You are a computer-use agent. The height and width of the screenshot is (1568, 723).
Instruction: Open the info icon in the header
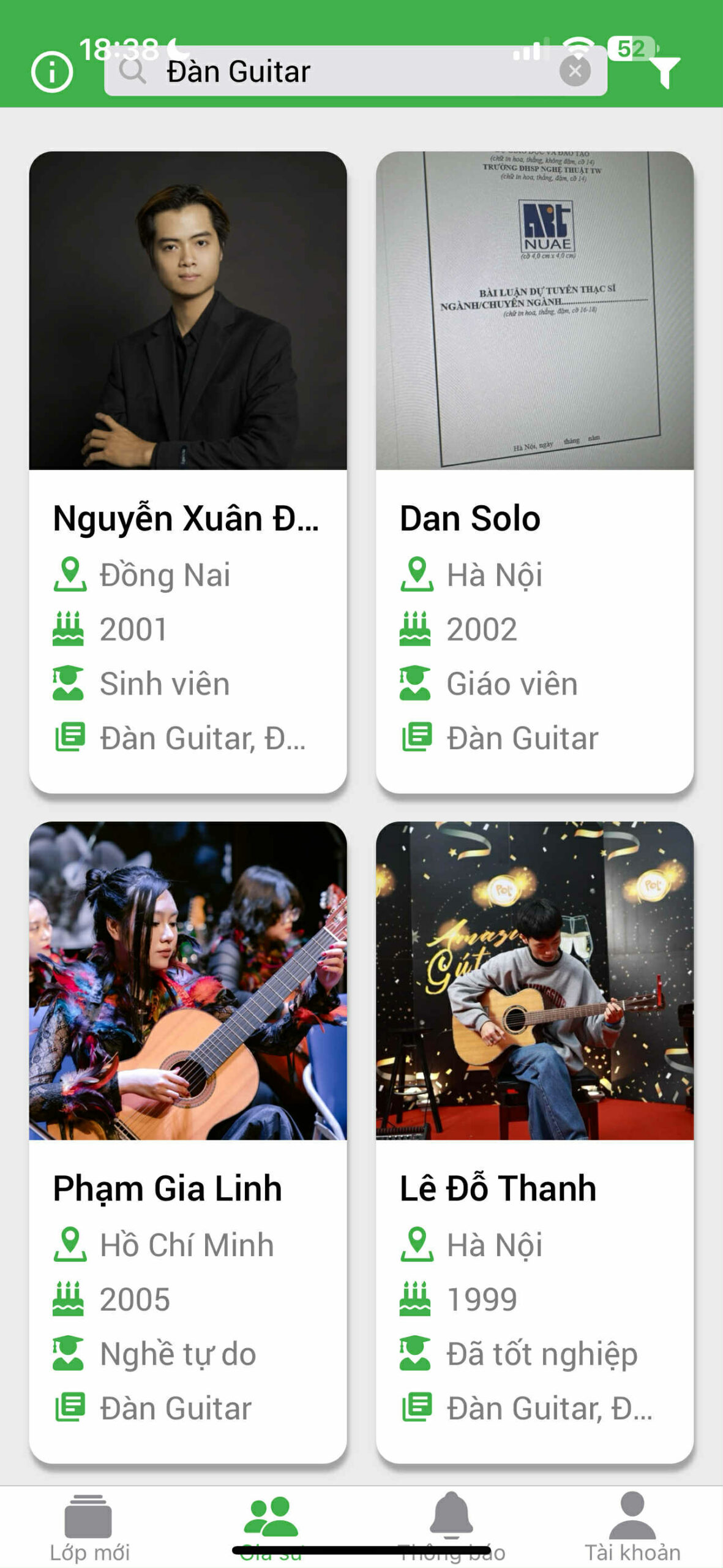click(52, 72)
